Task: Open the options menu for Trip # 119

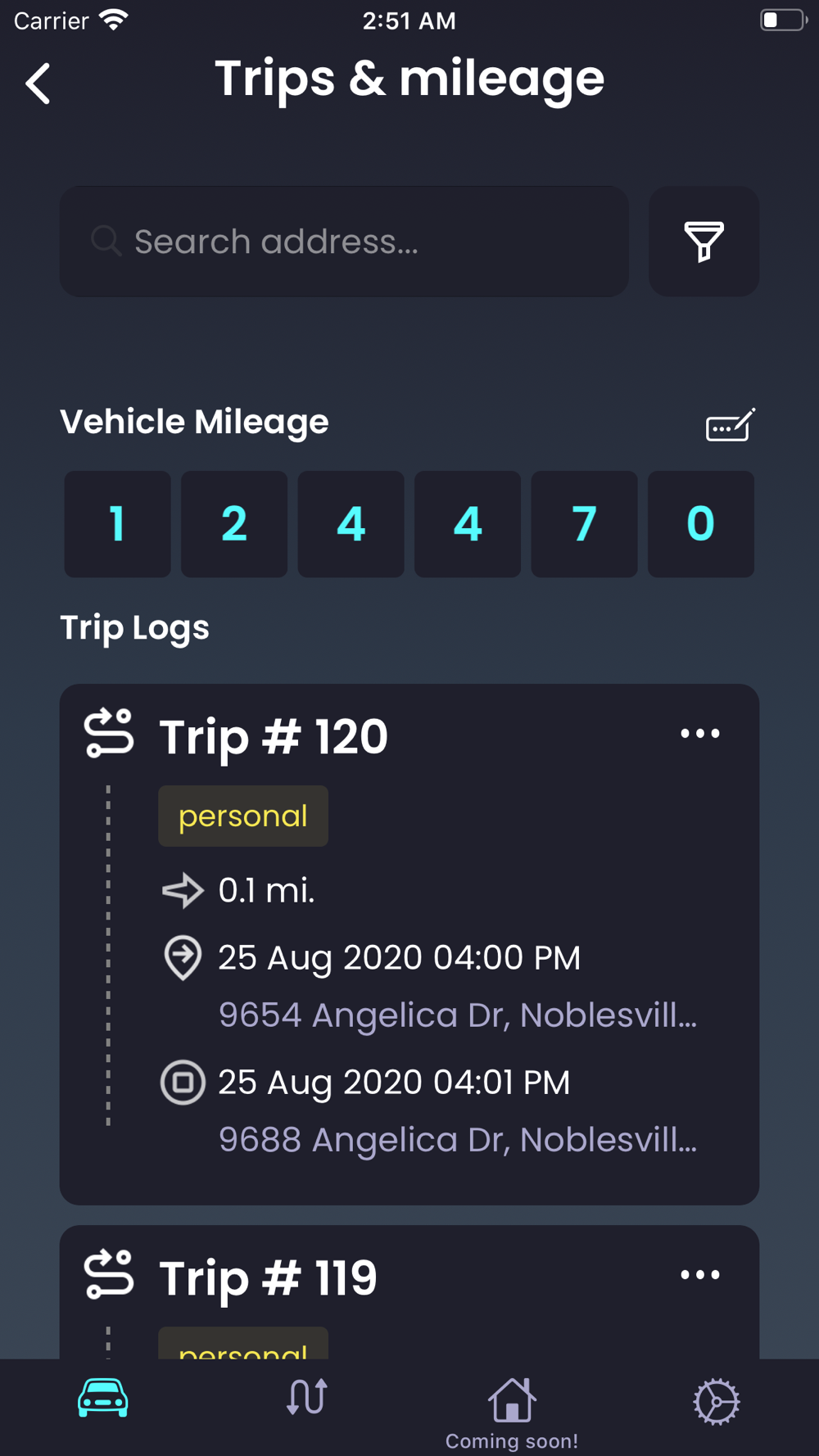Action: (700, 1275)
